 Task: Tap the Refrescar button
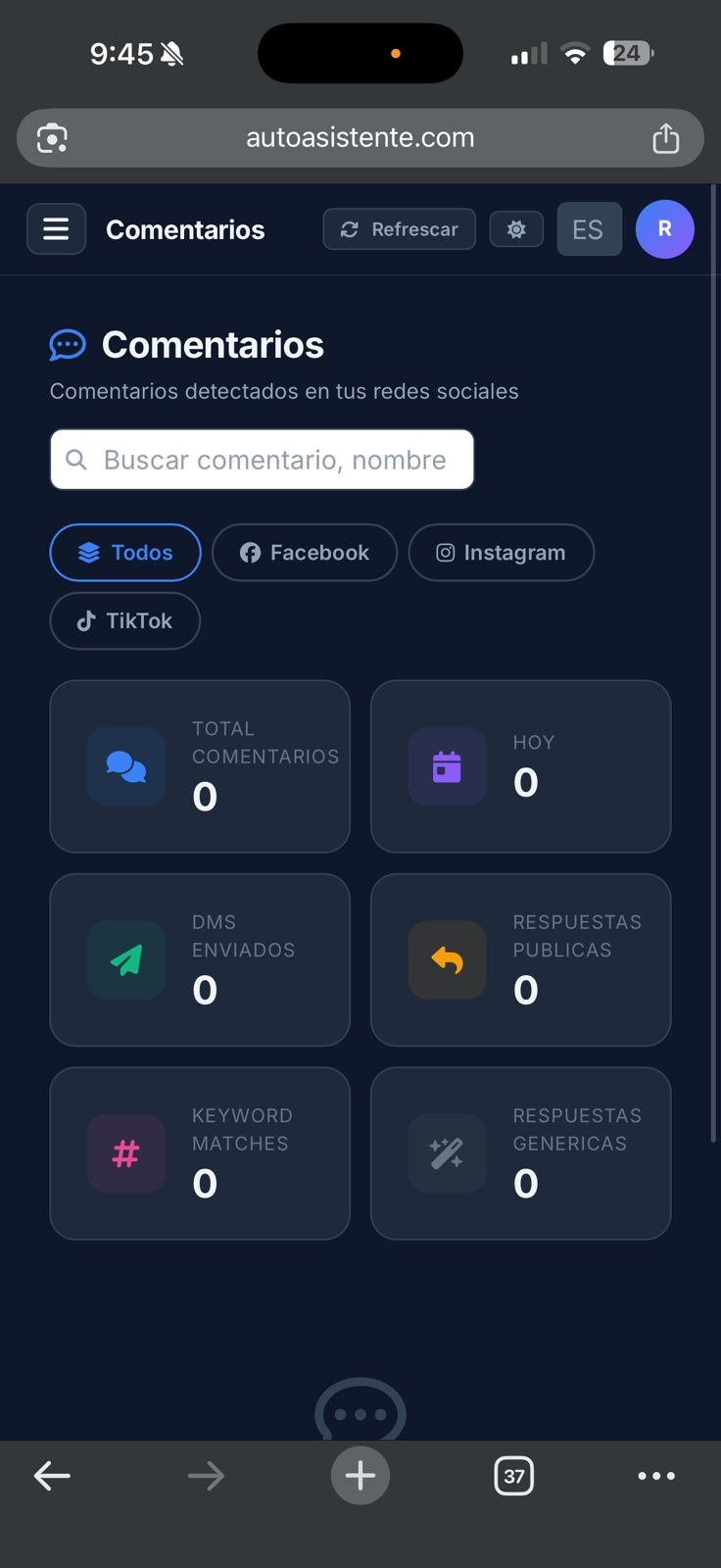(399, 229)
